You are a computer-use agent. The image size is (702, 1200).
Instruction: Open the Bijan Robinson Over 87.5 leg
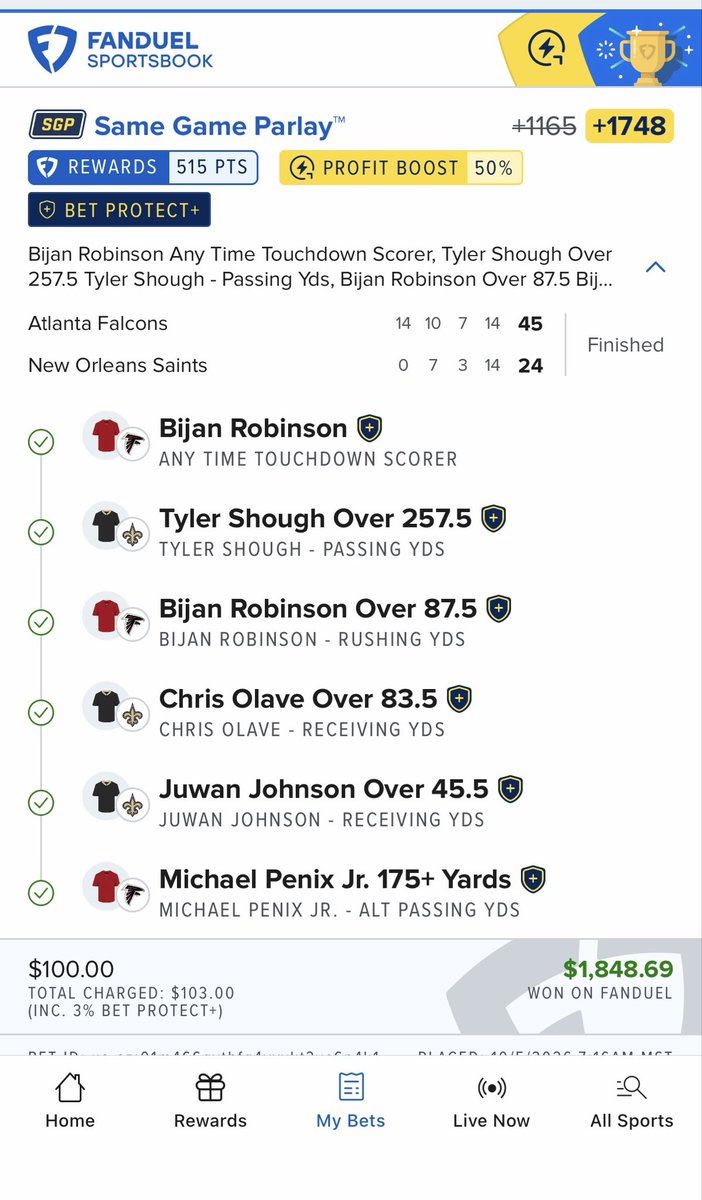(x=351, y=622)
